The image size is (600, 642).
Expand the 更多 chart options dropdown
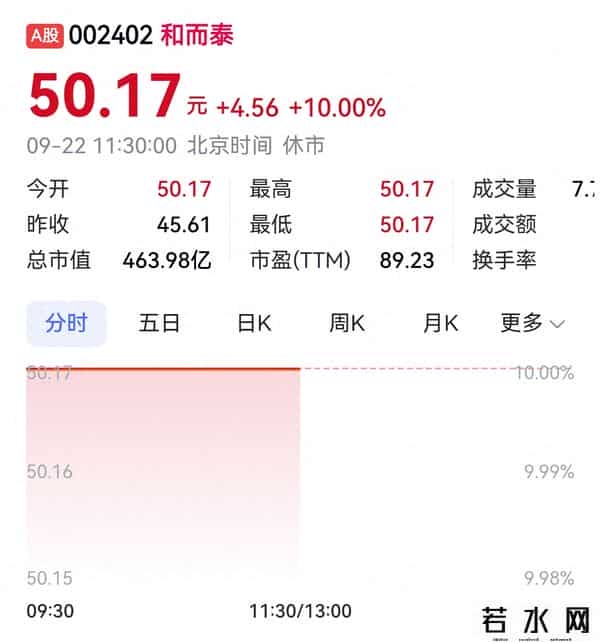532,323
